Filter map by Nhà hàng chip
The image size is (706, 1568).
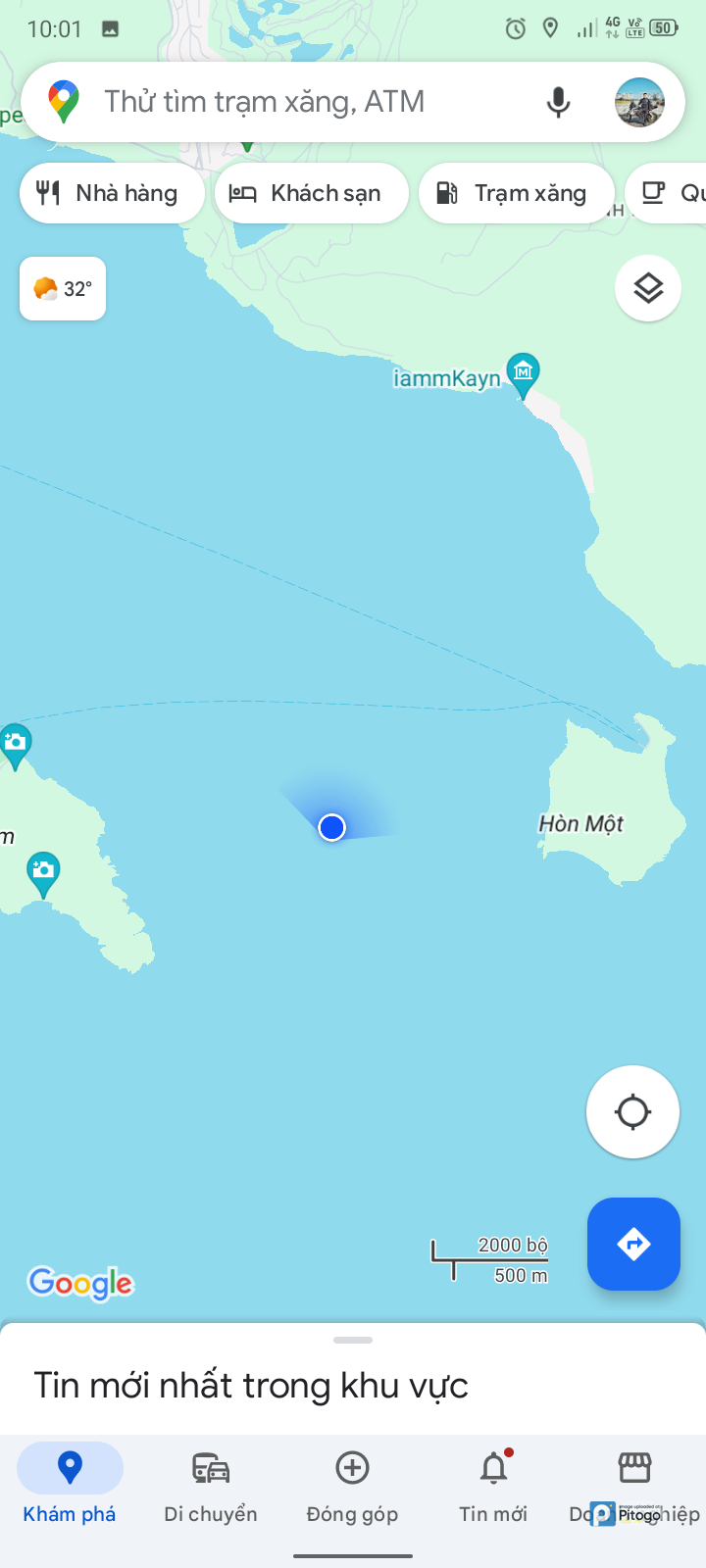coord(112,193)
